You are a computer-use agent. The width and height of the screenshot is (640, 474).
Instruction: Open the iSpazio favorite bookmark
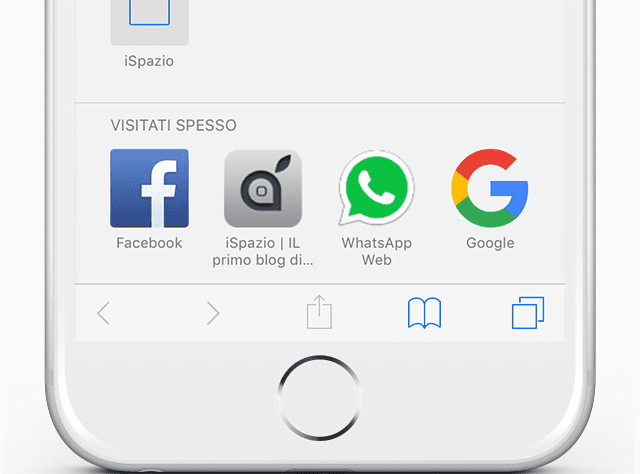tap(149, 22)
